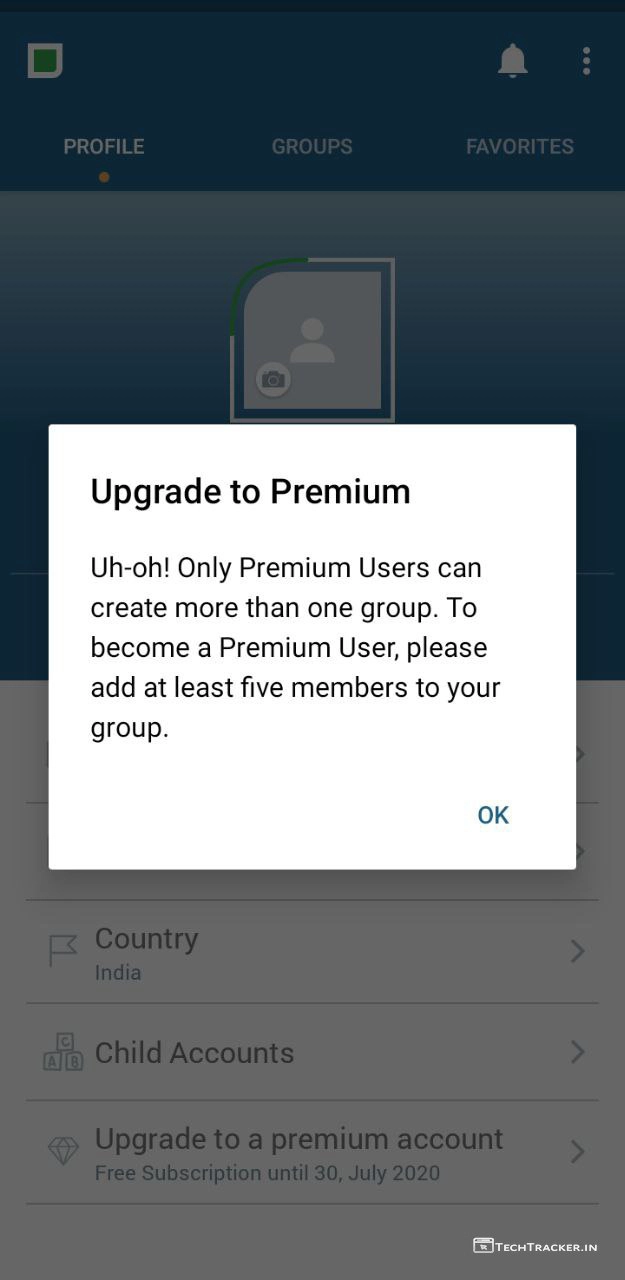Open the Country setting row
The height and width of the screenshot is (1280, 625).
coord(312,952)
